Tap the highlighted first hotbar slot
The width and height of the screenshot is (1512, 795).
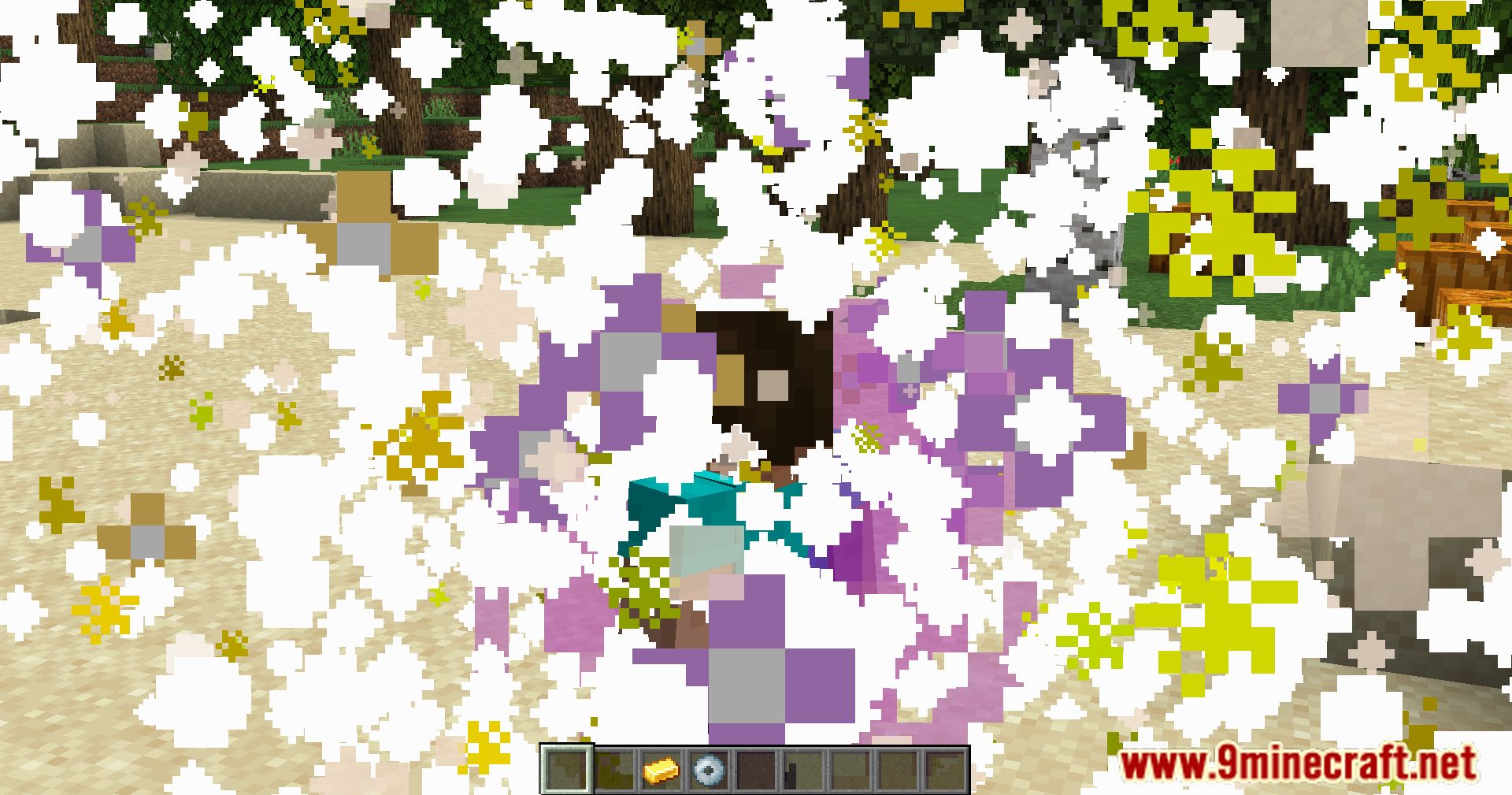pos(565,770)
